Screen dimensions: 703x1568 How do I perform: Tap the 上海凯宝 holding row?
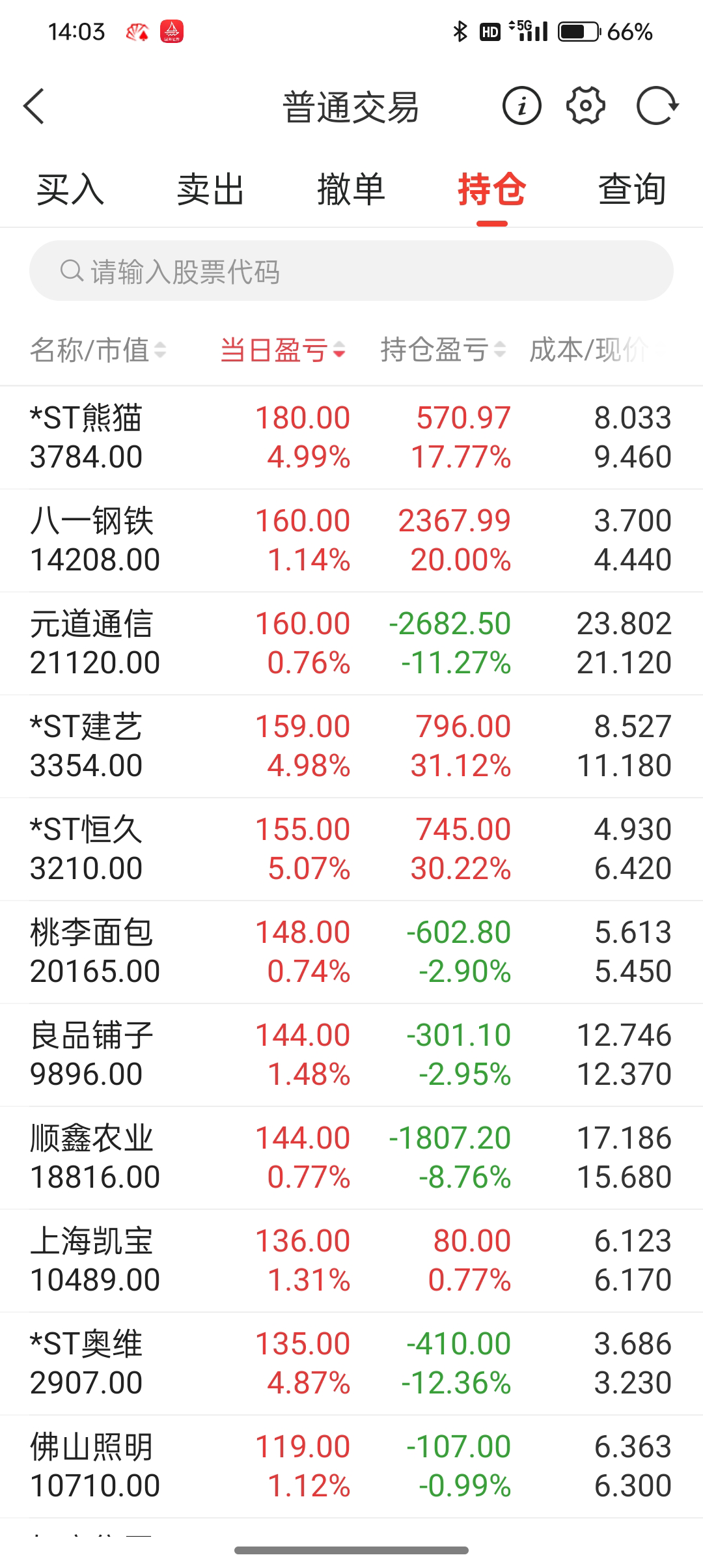(351, 1261)
